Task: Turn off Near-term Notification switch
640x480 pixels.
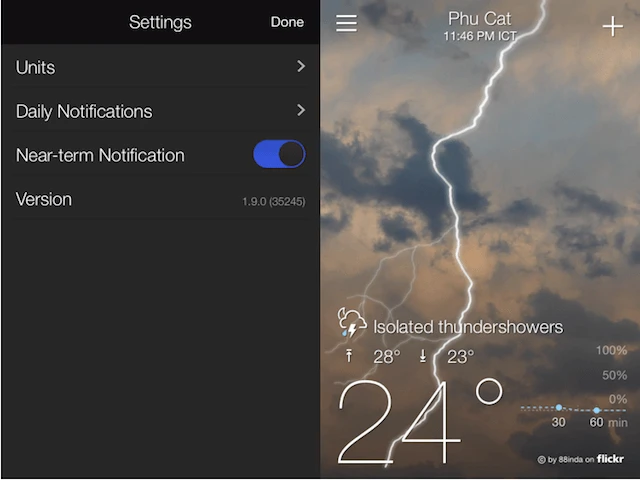Action: [x=279, y=154]
